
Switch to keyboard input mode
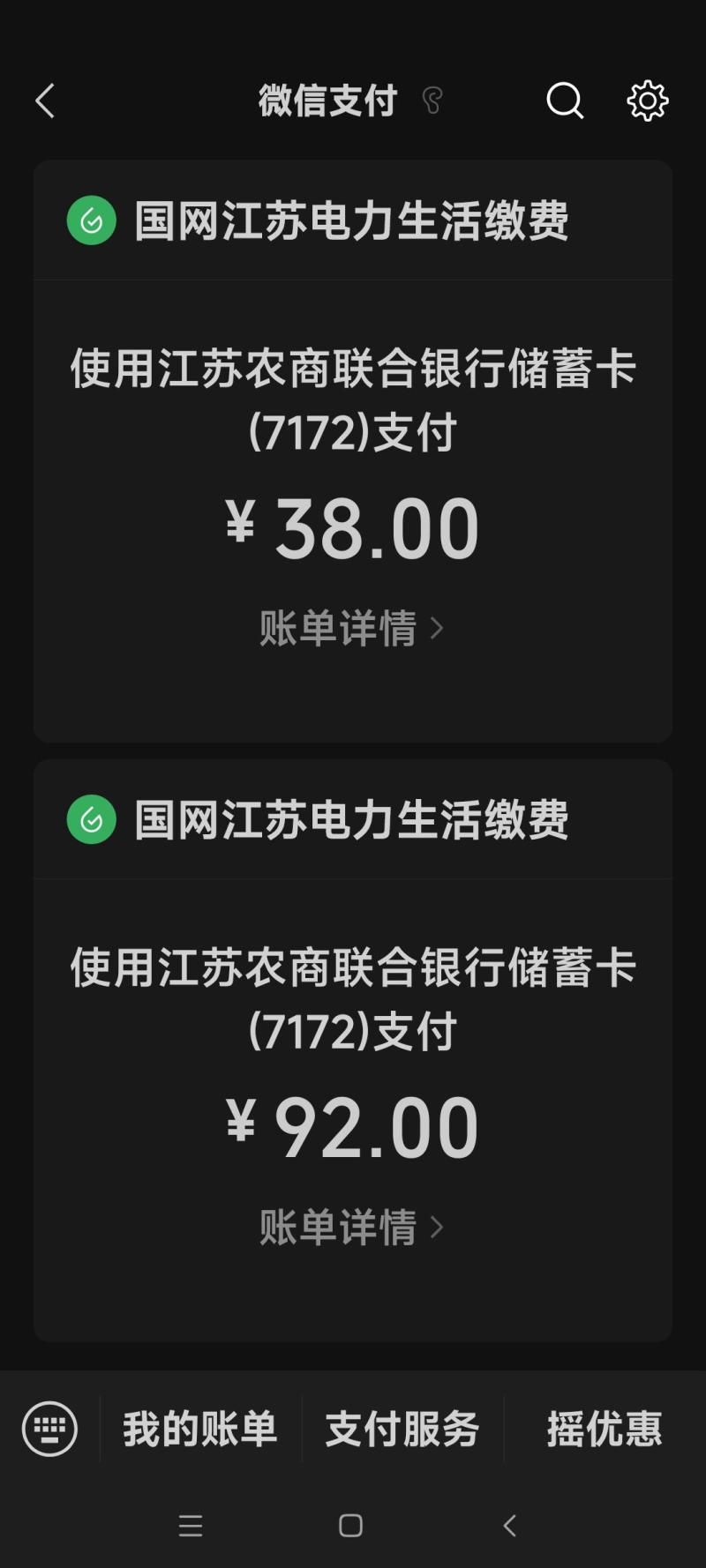(49, 1428)
